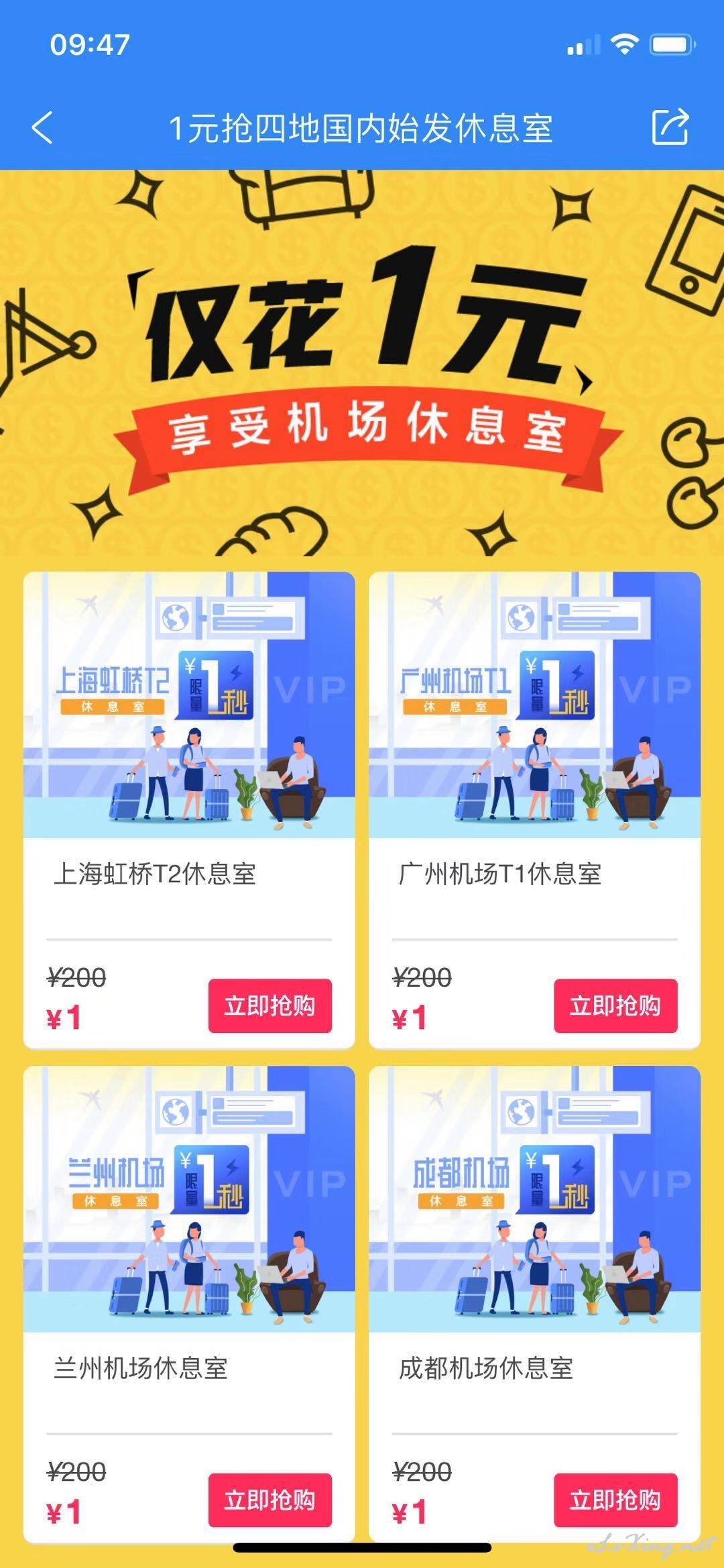Open the 上海虹桥T2休息室 card image
The image size is (724, 1568).
click(x=189, y=705)
